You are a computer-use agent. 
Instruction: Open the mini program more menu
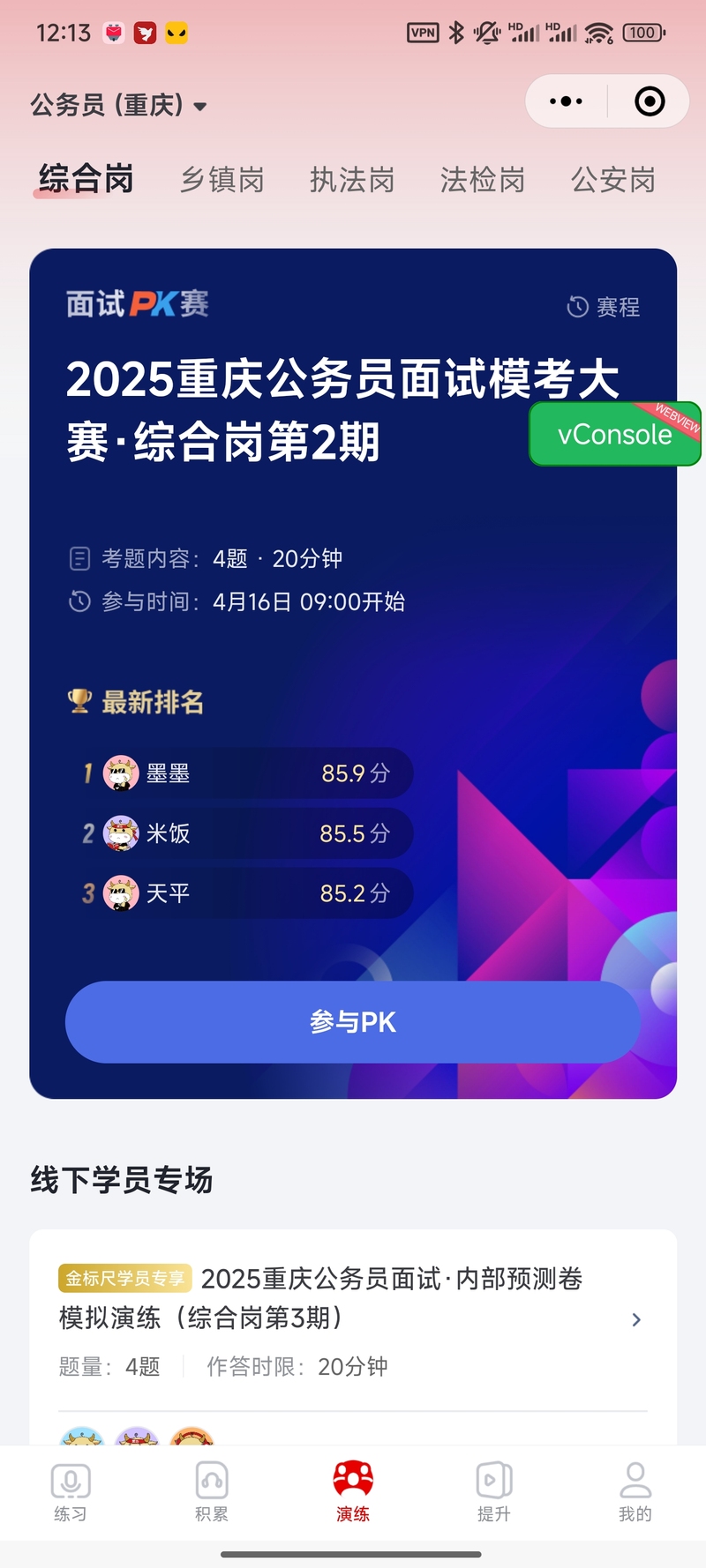coord(566,101)
